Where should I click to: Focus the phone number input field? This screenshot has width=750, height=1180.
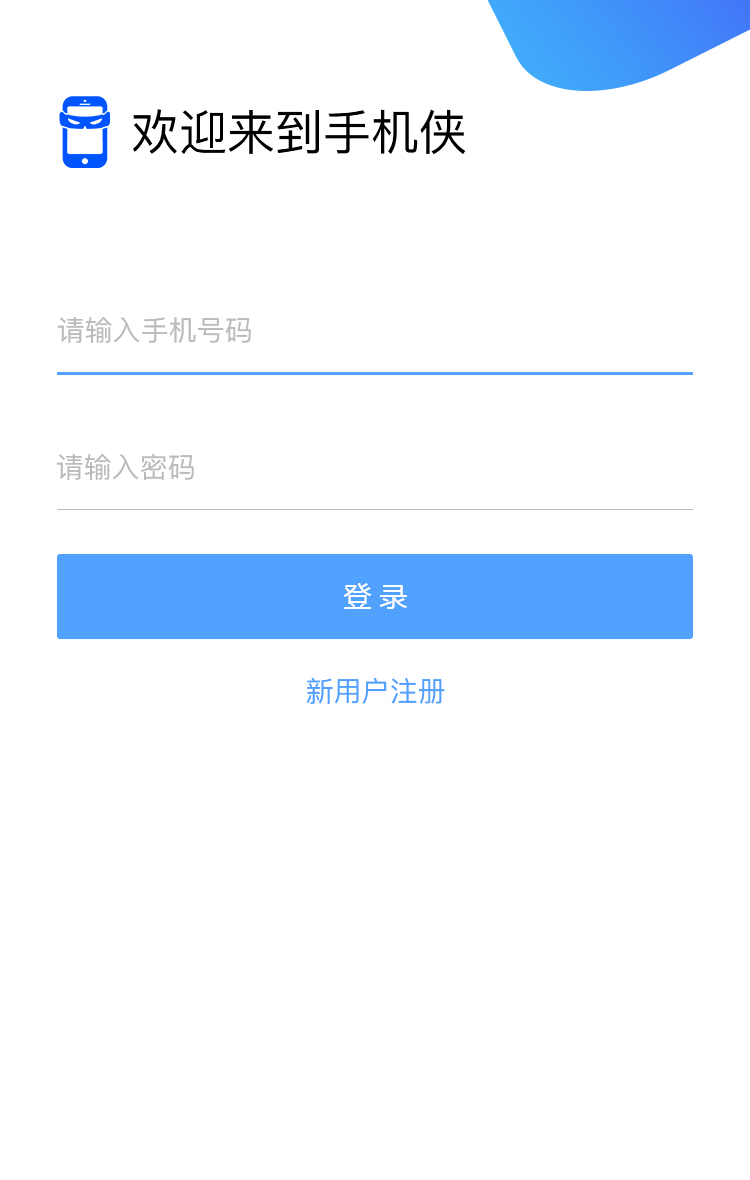point(374,331)
